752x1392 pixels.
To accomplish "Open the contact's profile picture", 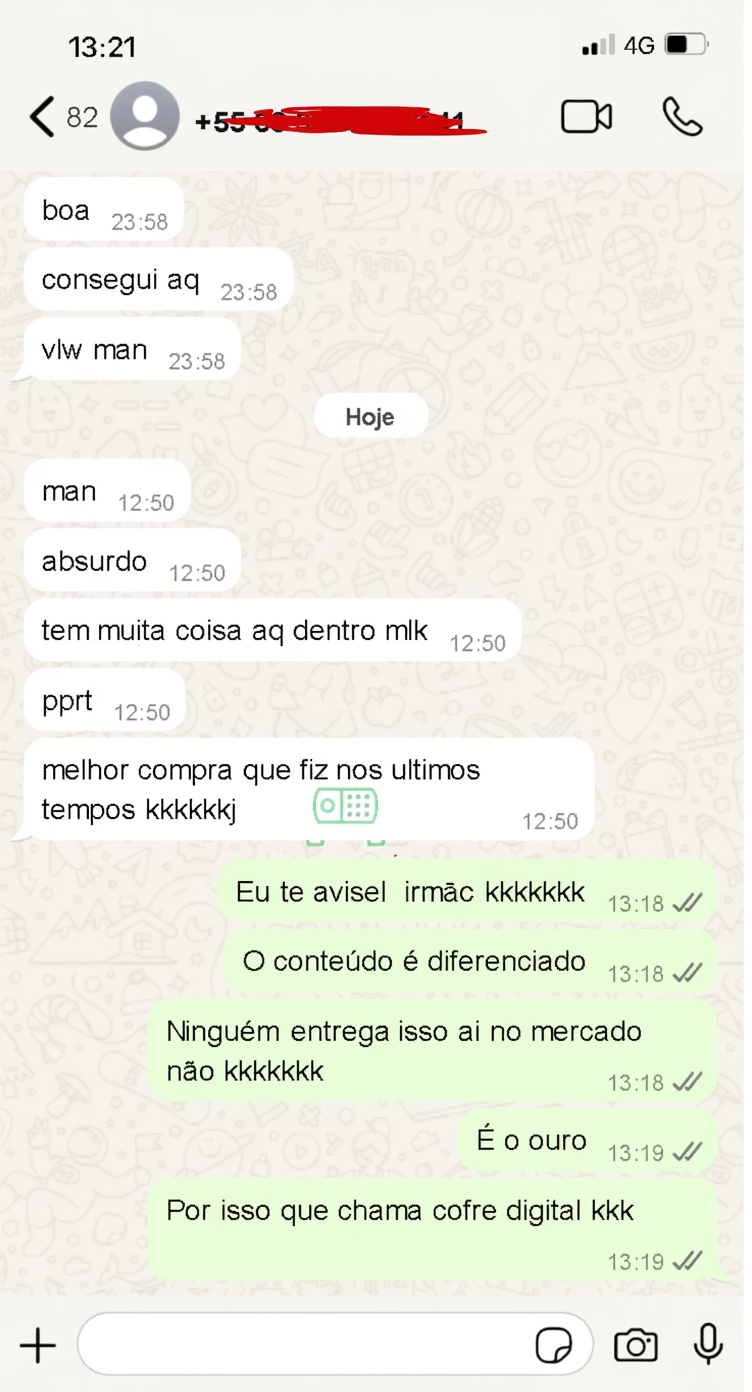I will click(x=144, y=115).
